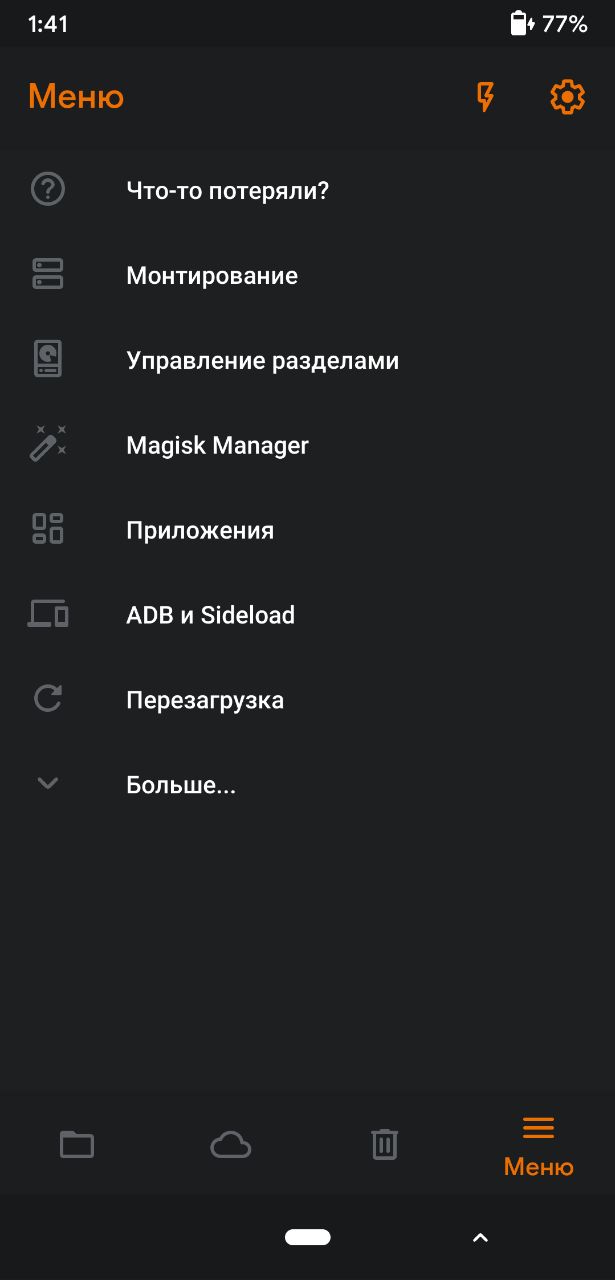Viewport: 615px width, 1280px height.
Task: Open the Приложения section
Action: [307, 530]
